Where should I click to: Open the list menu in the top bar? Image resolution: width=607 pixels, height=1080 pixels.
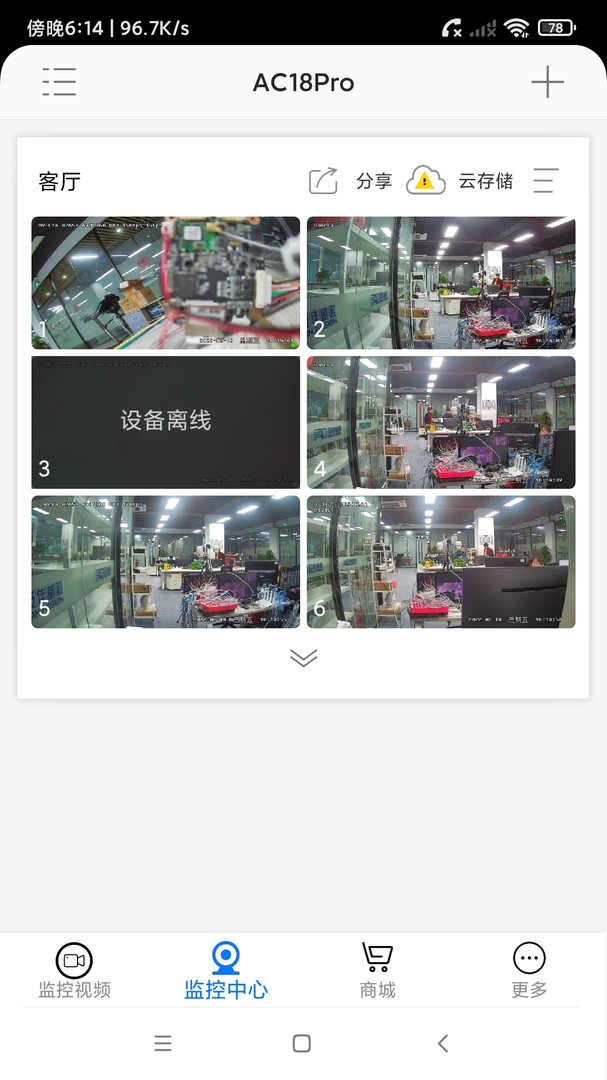point(59,82)
